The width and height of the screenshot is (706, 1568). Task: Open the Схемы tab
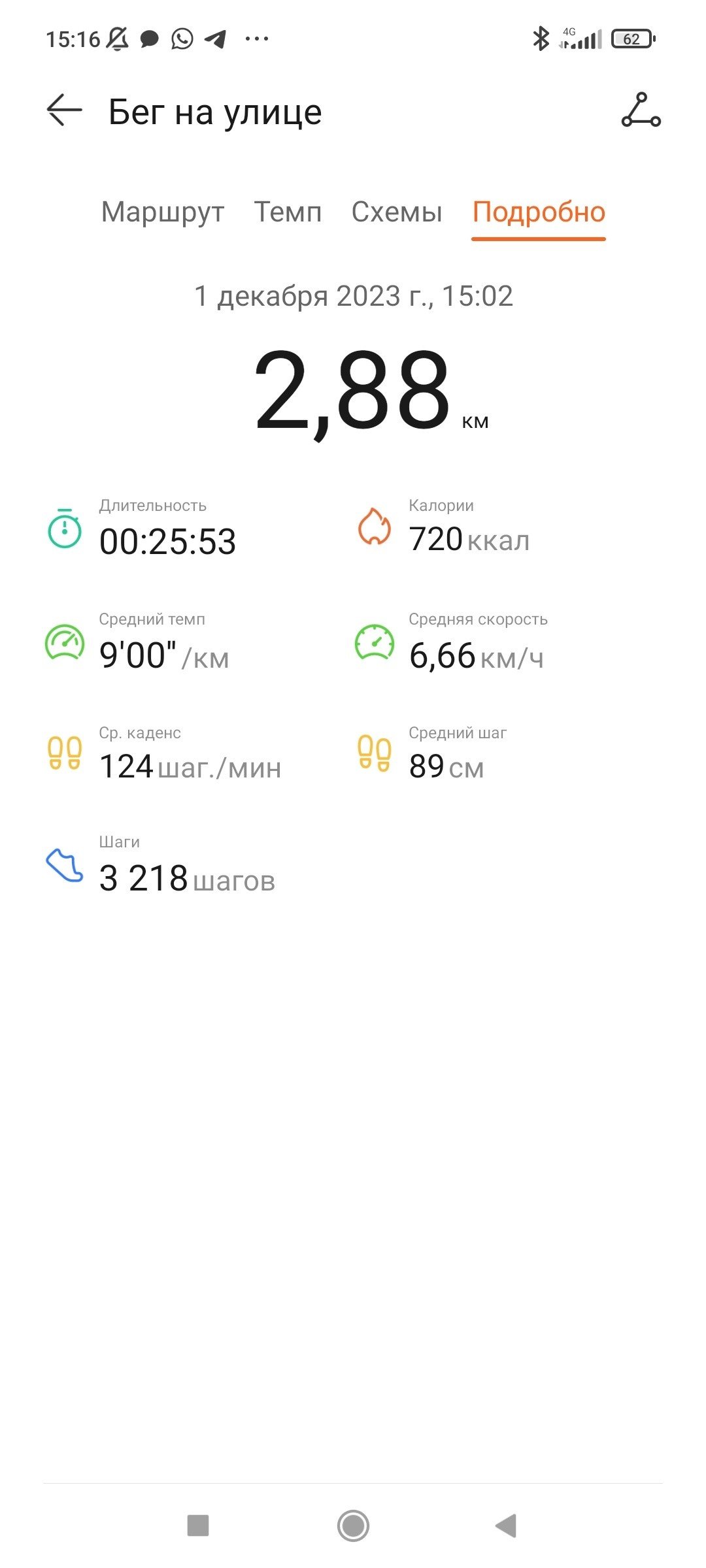[x=397, y=212]
